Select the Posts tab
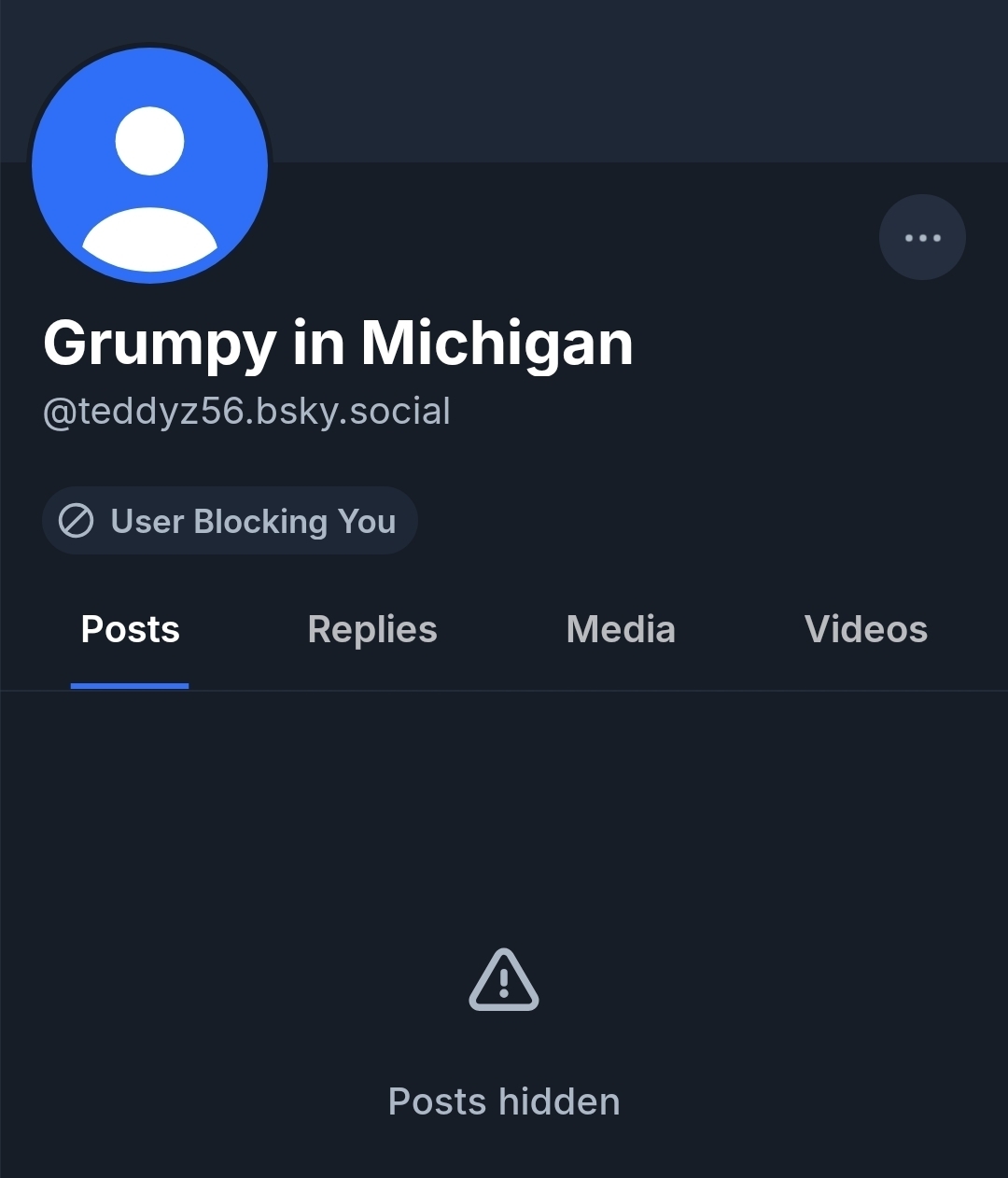The width and height of the screenshot is (1008, 1178). (x=130, y=629)
